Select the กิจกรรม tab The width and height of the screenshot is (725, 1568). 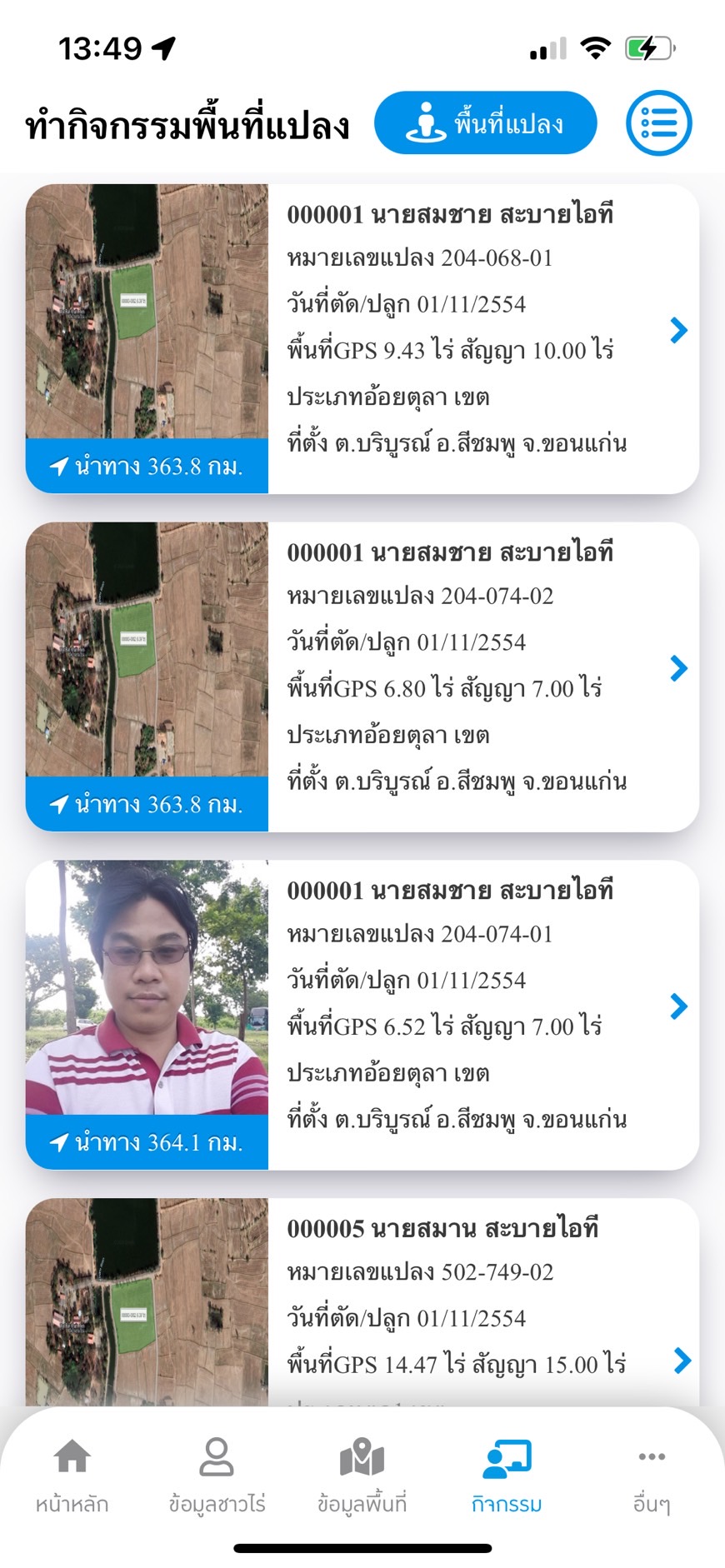pos(507,1476)
